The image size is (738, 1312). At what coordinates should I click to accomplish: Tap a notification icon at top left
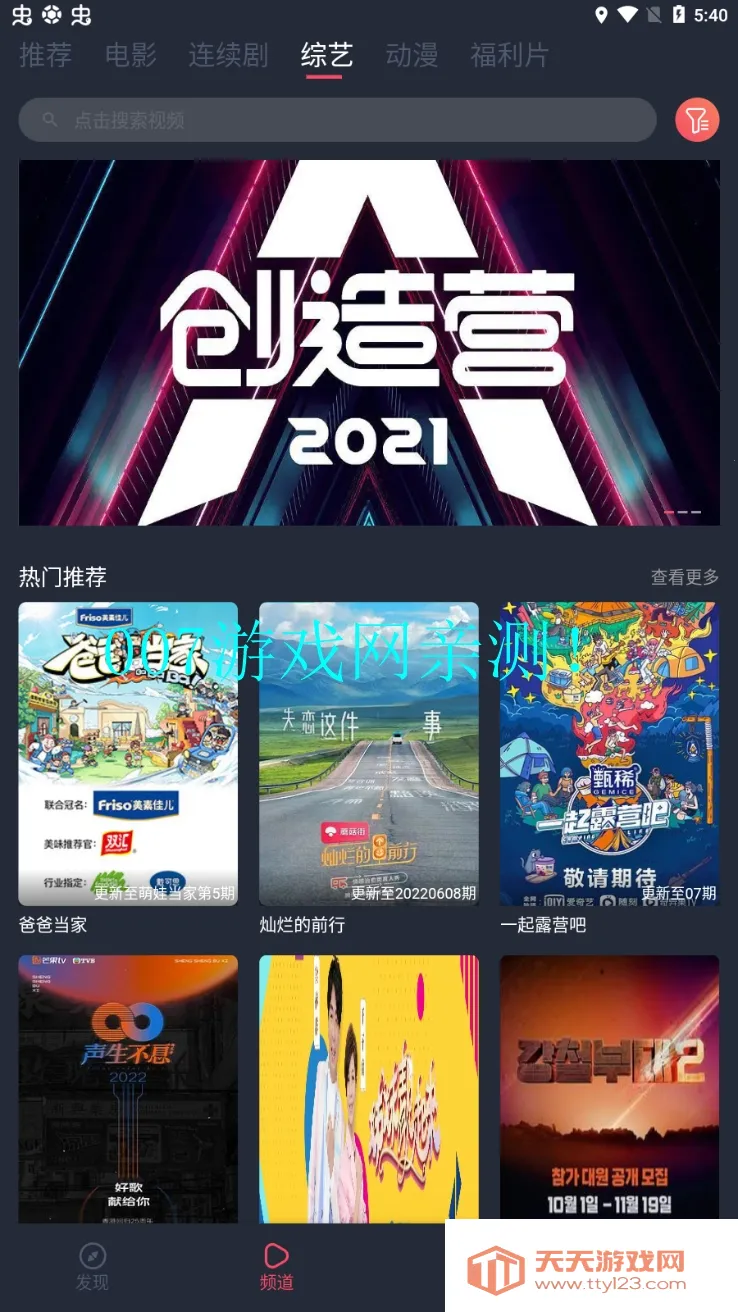tap(22, 15)
